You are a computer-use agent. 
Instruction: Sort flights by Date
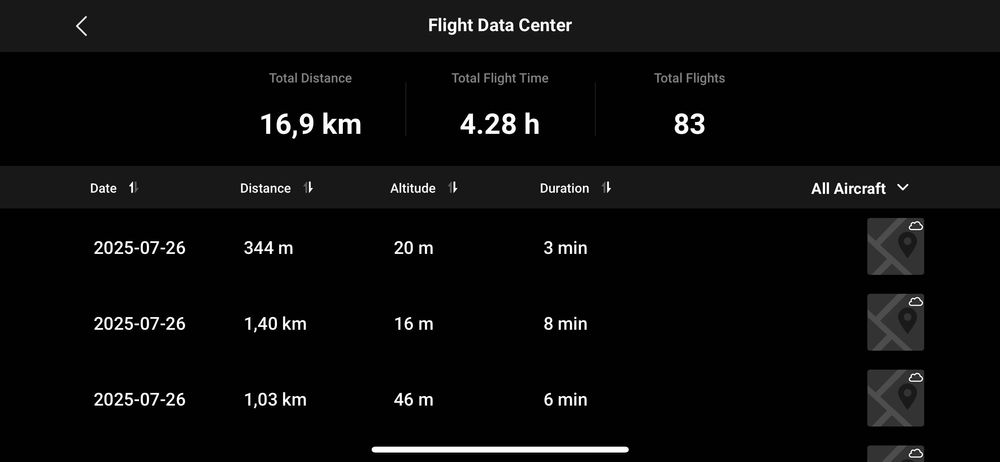click(x=114, y=188)
